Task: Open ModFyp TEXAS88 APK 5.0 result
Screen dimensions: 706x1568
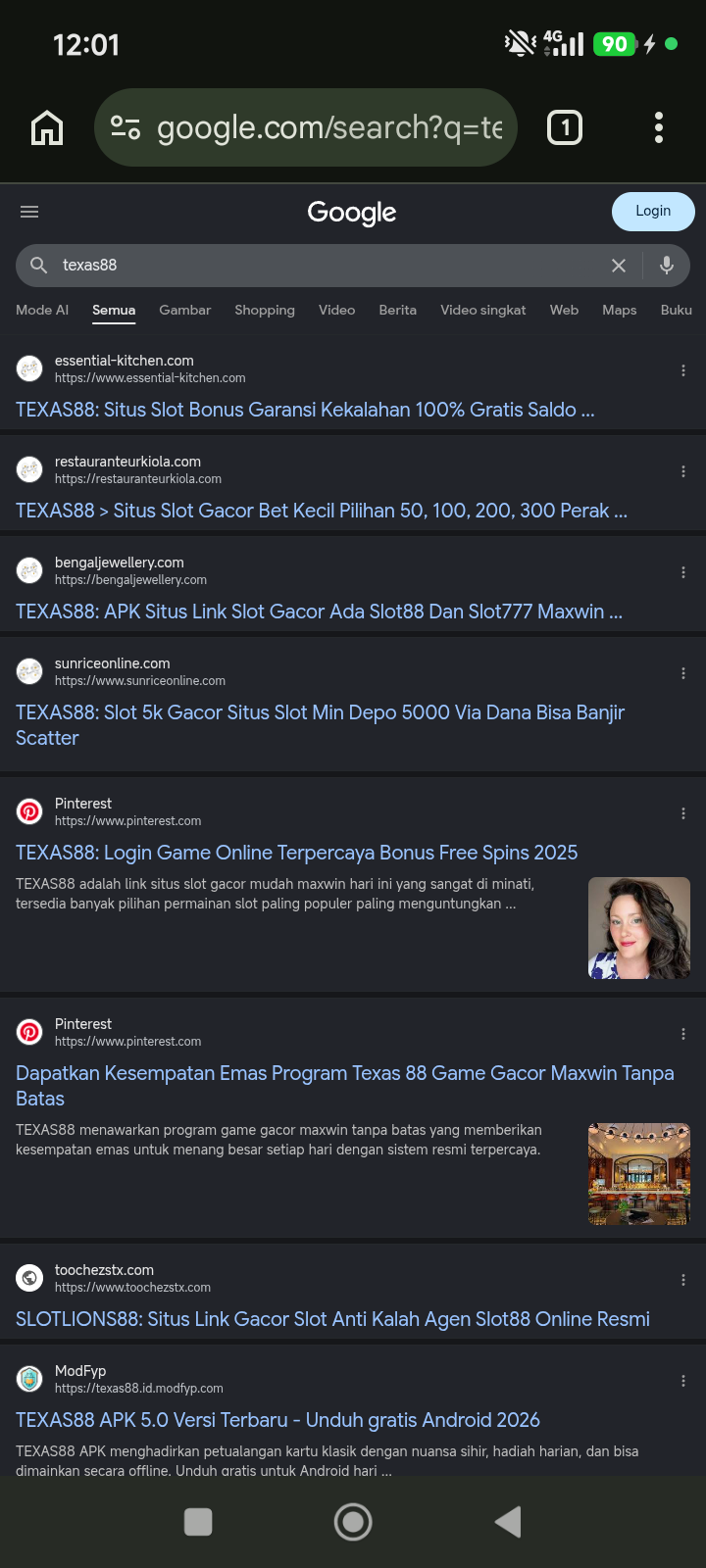Action: 277,1420
